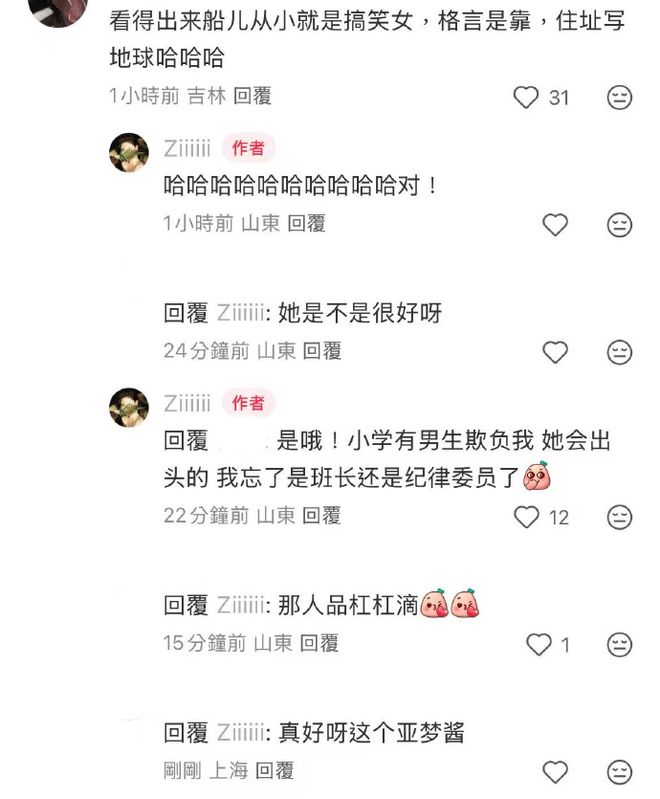Reply to the 24分鐘前 comment
This screenshot has height=799, width=660.
(322, 351)
